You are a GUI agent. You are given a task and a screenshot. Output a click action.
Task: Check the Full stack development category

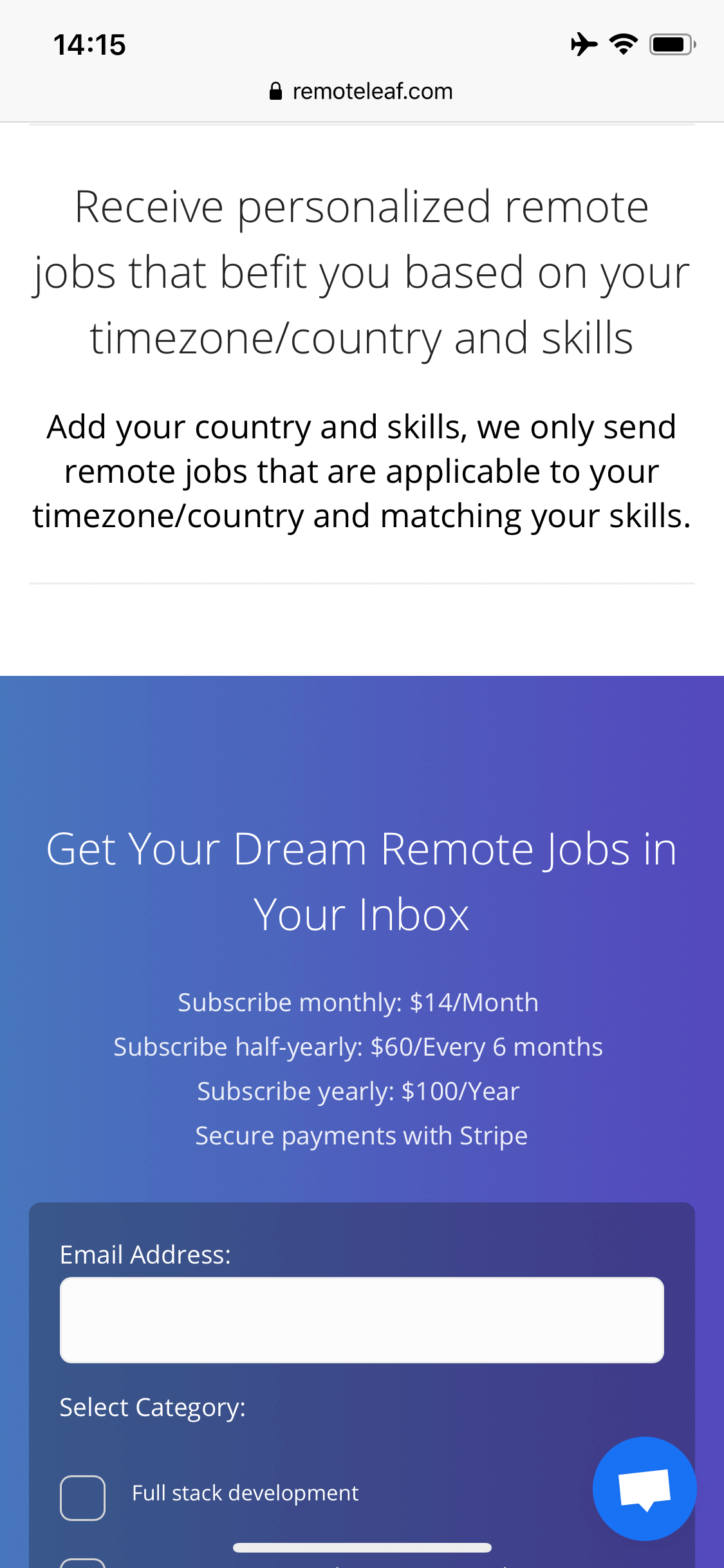(x=83, y=1498)
